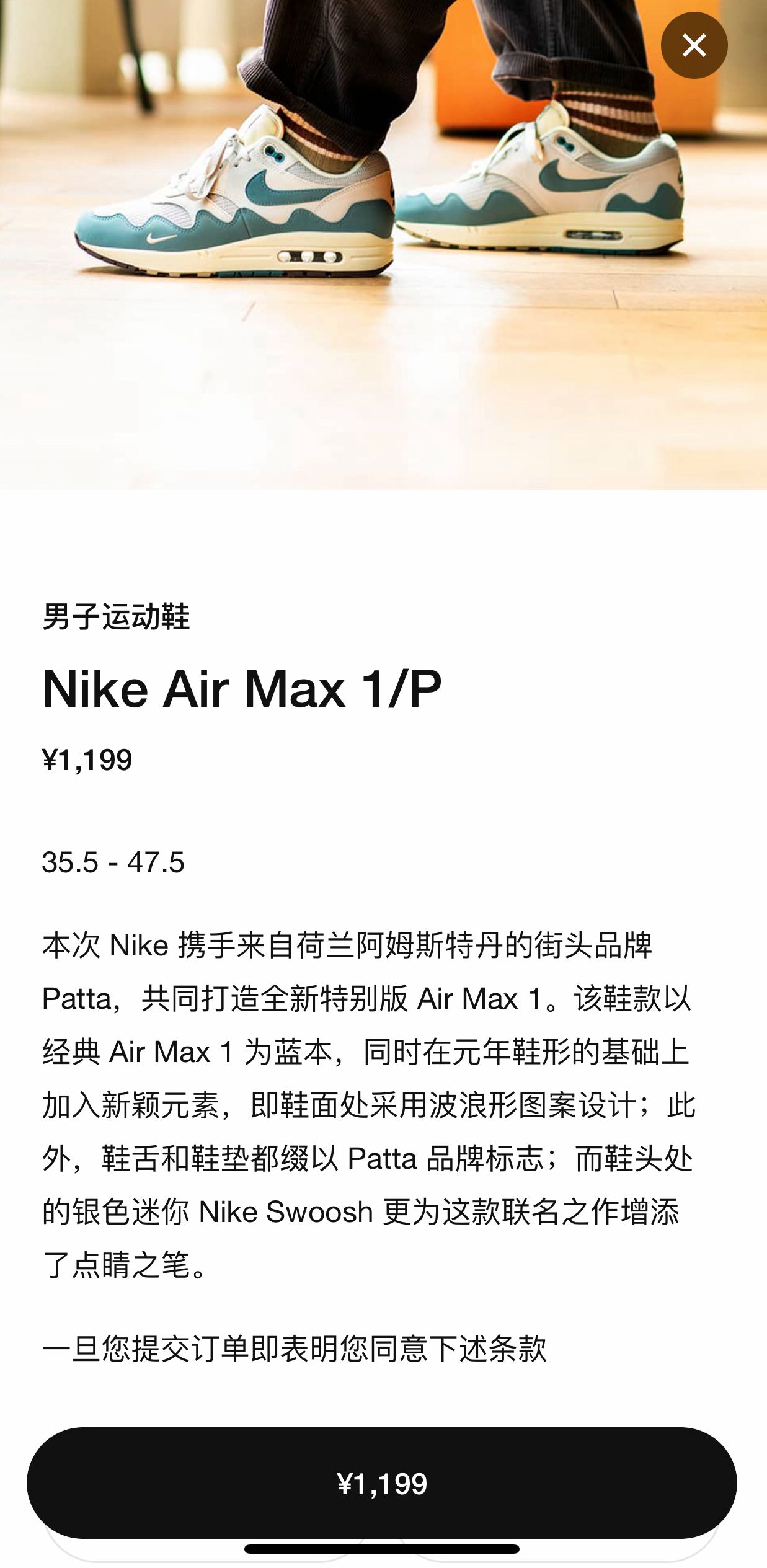767x1568 pixels.
Task: Tap the ¥1,199 purchase button
Action: tap(382, 1482)
